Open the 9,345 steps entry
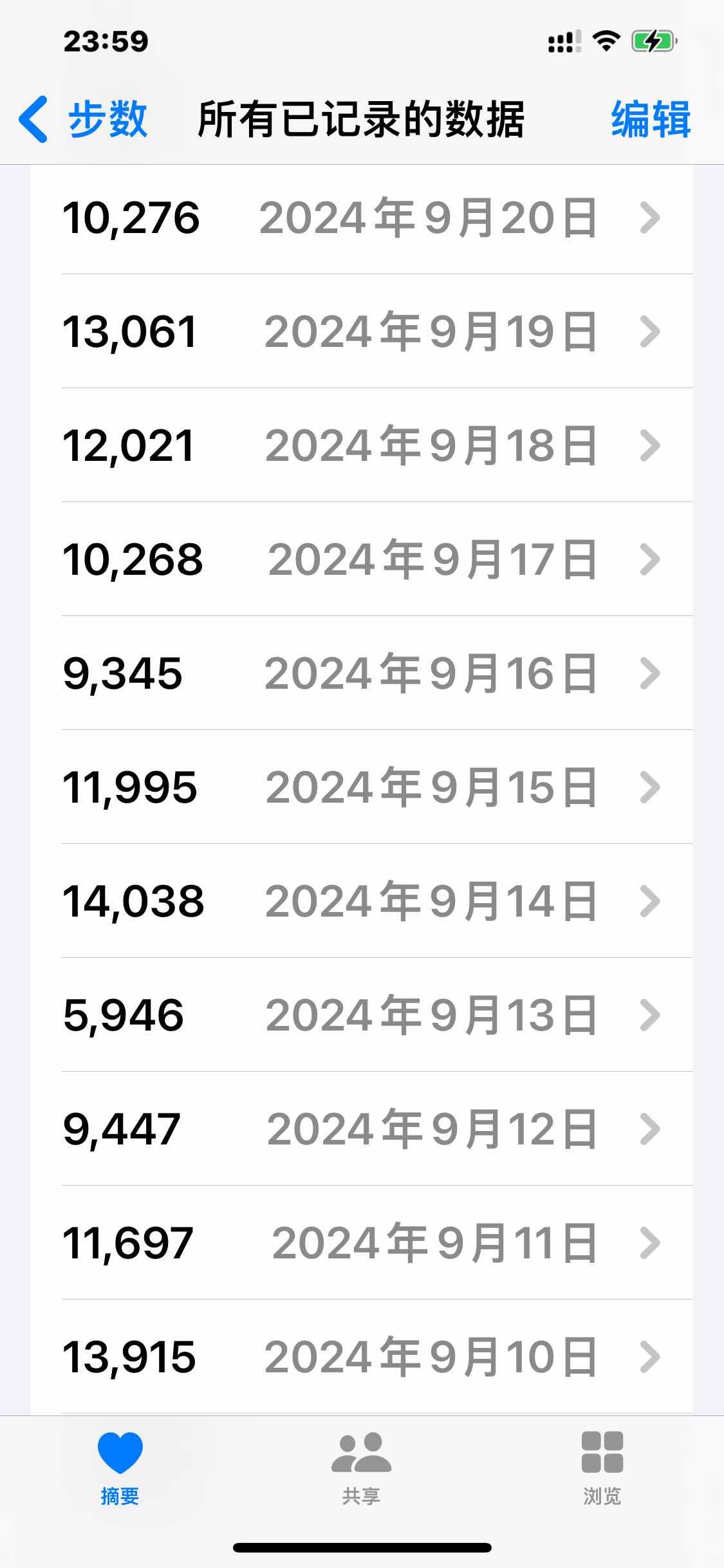Image resolution: width=724 pixels, height=1568 pixels. coord(362,673)
